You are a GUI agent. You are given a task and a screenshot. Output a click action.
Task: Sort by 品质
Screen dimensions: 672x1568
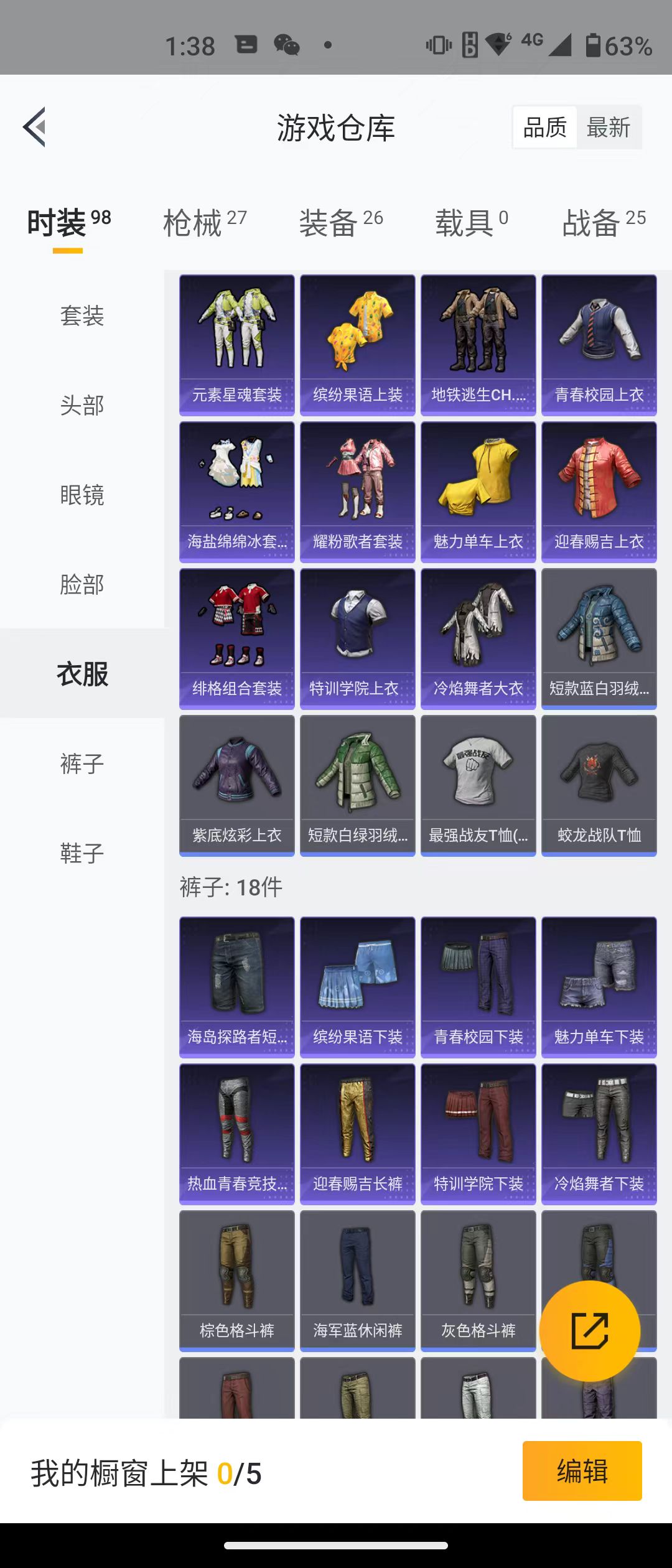point(545,128)
